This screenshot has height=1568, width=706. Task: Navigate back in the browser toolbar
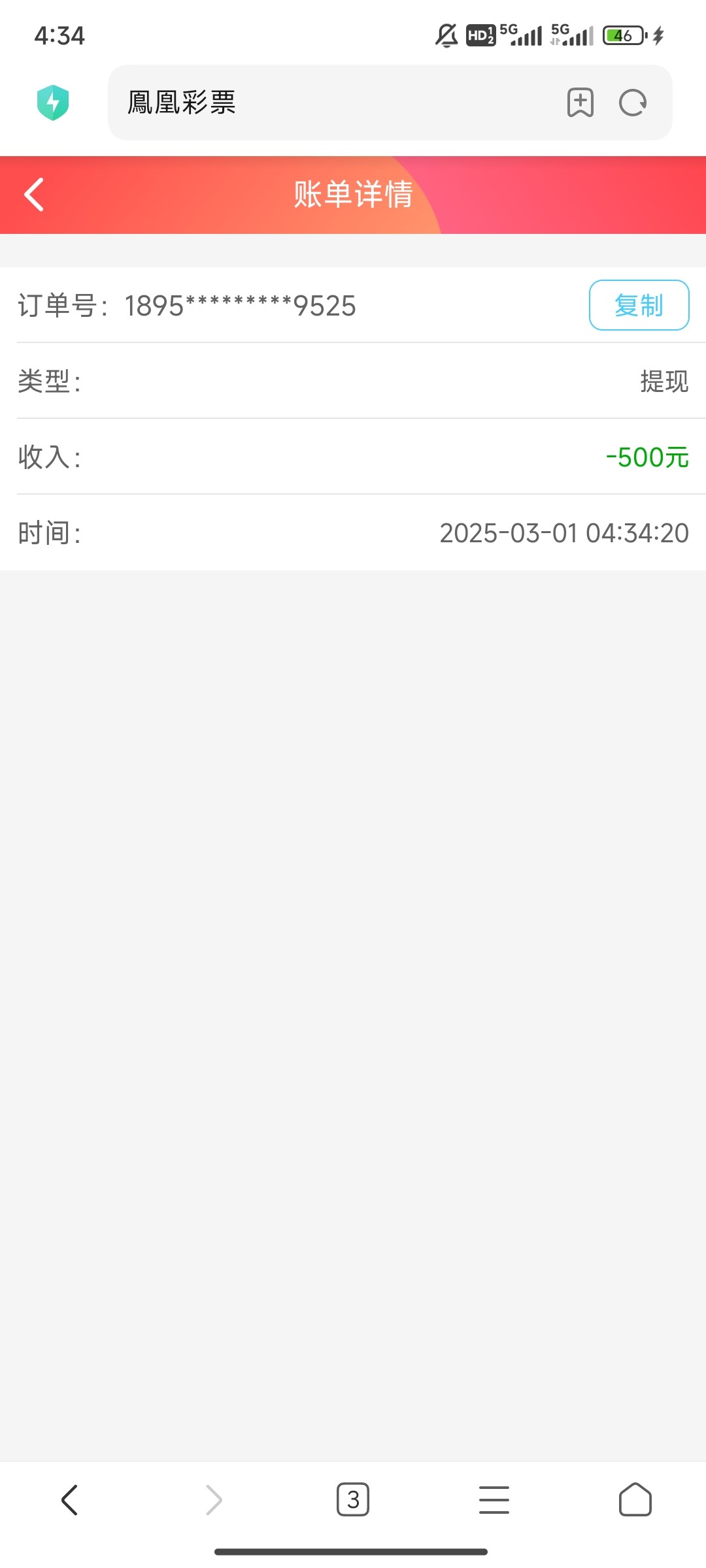pos(70,1499)
